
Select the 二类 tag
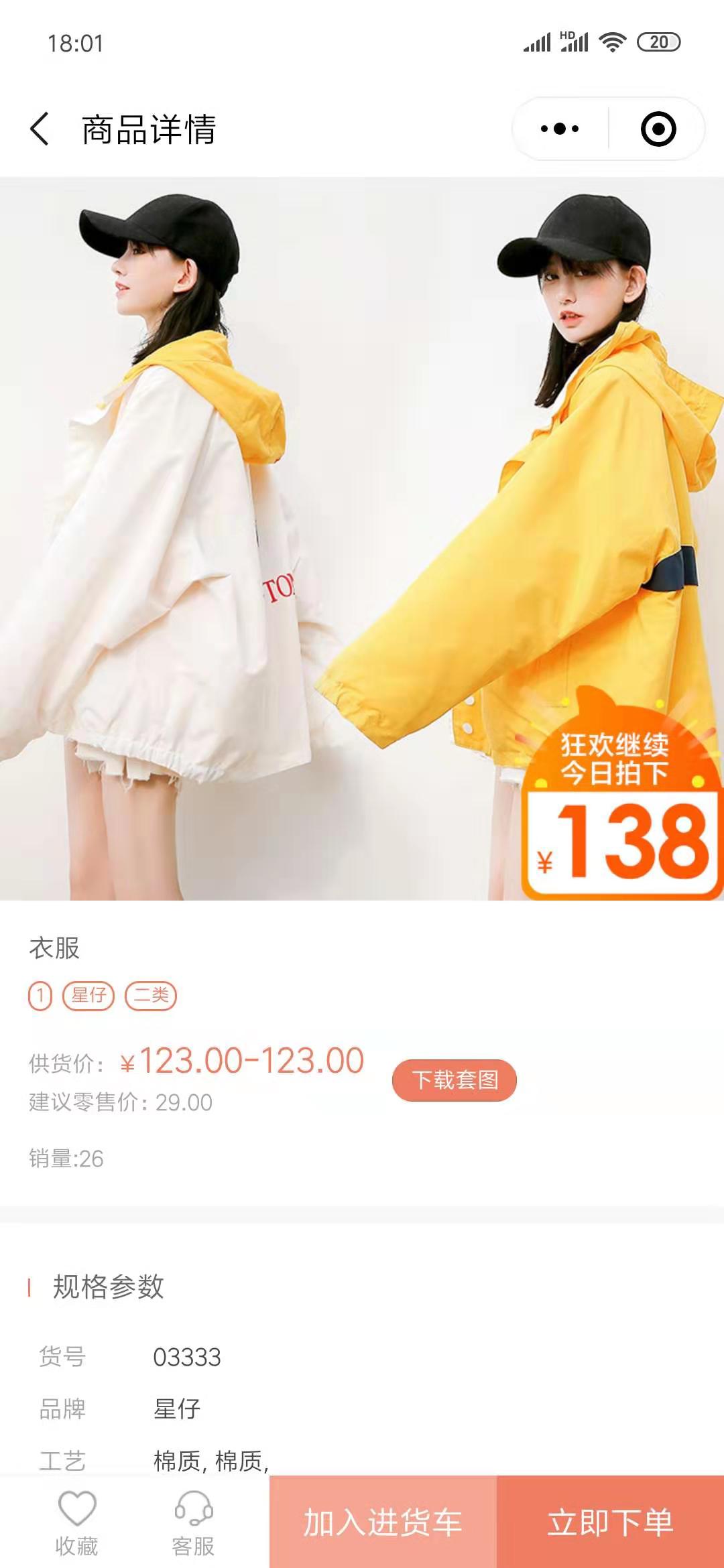[x=151, y=995]
